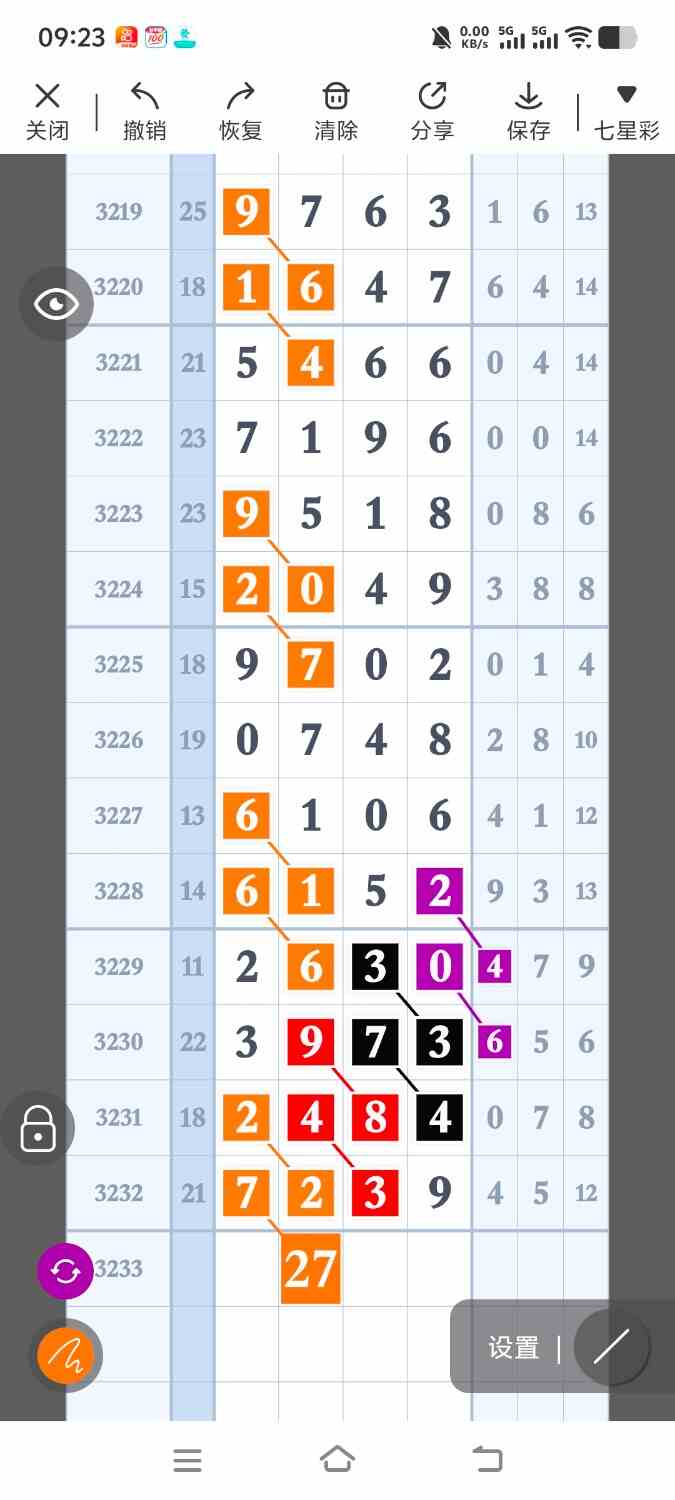Undo last drawing with 撤销
The image size is (675, 1500).
click(x=144, y=112)
